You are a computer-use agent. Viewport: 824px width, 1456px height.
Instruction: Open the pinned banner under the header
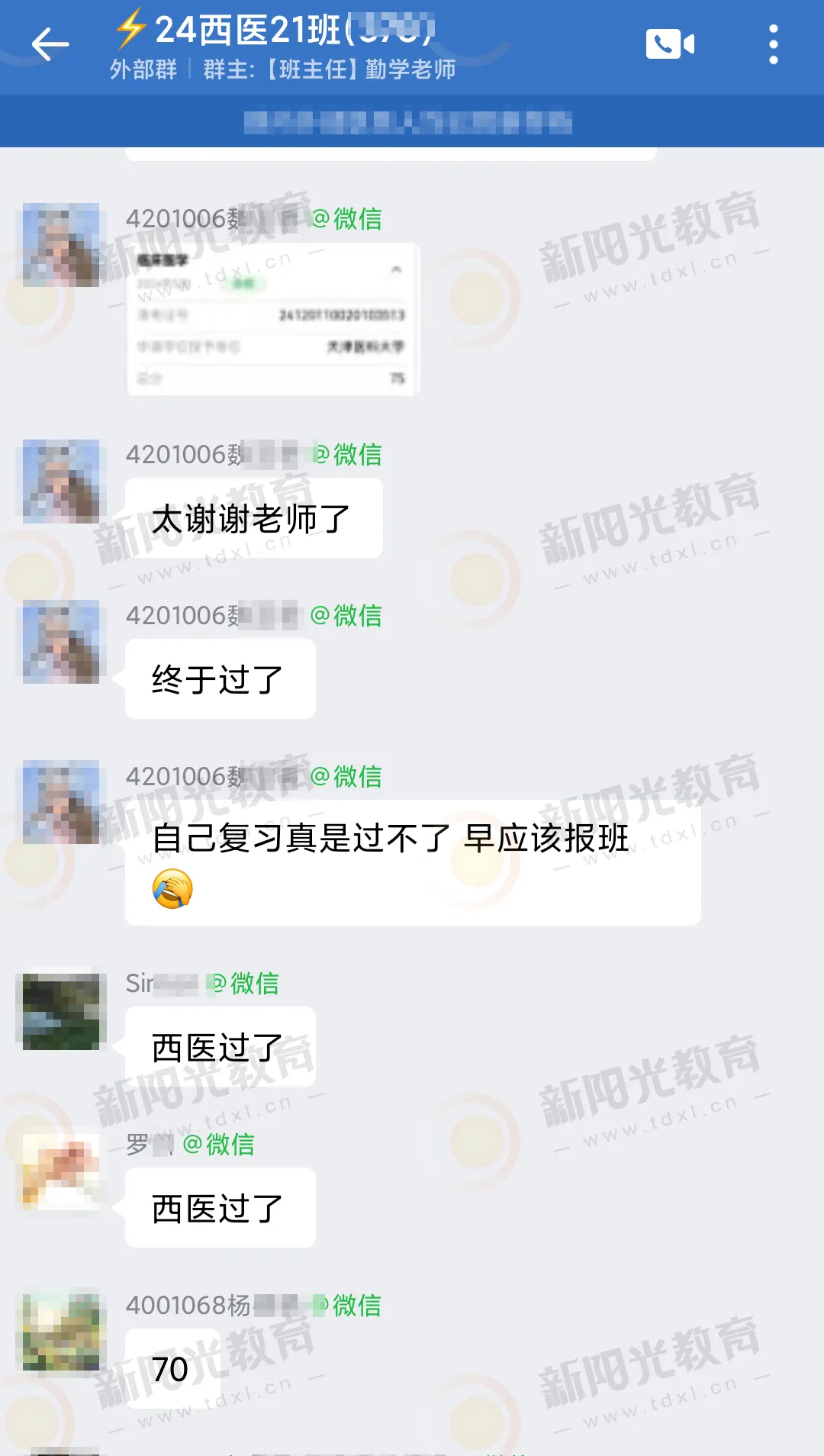tap(408, 122)
